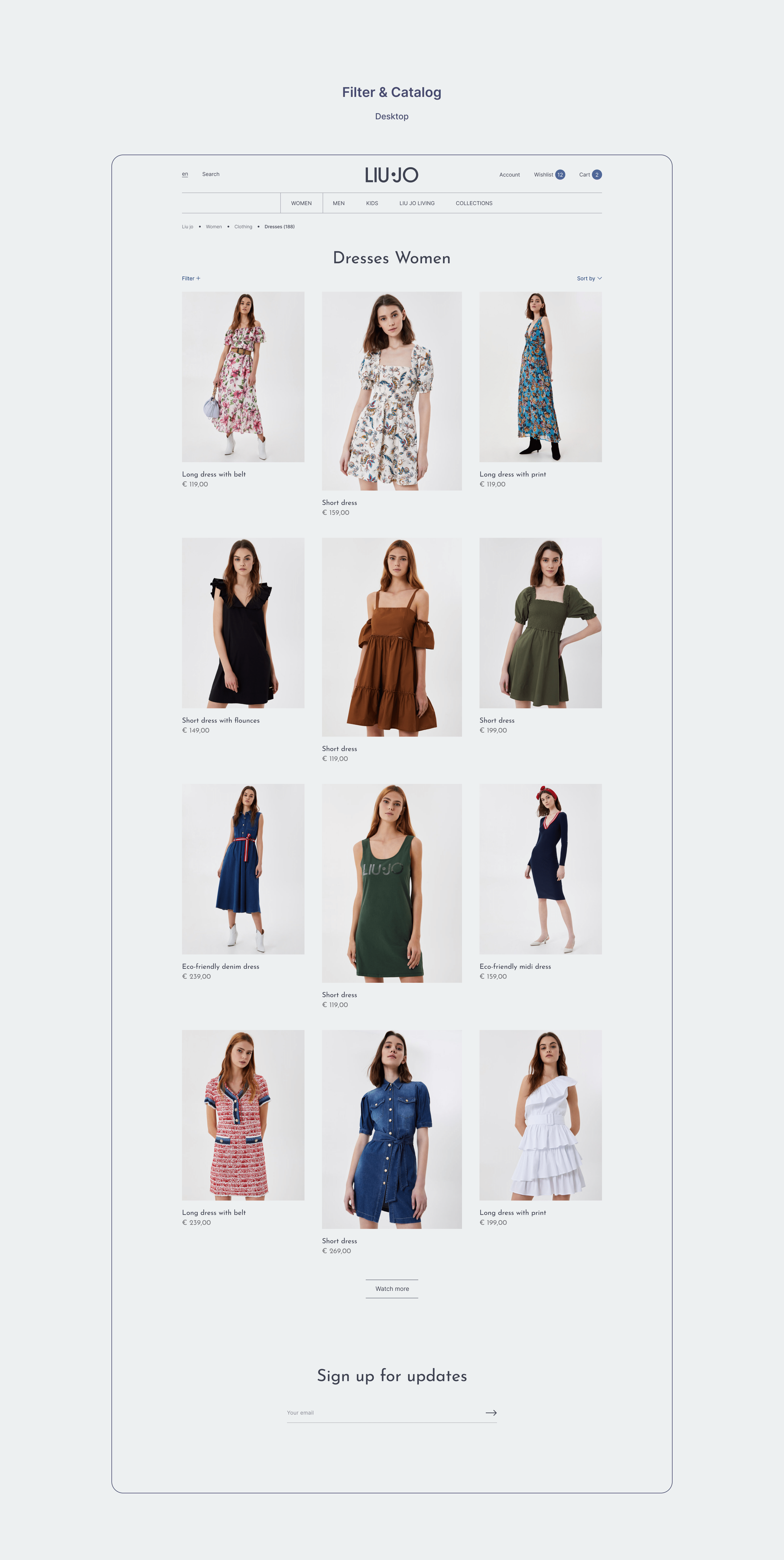Submit the email with the arrow icon
The width and height of the screenshot is (784, 1560).
tap(491, 1413)
